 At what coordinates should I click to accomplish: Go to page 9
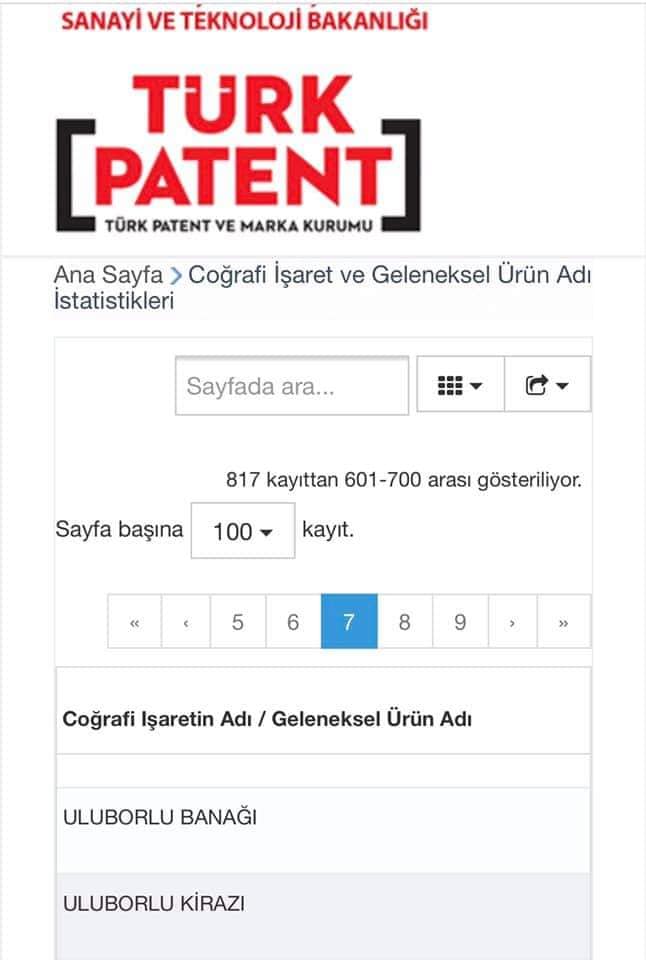pyautogui.click(x=460, y=622)
